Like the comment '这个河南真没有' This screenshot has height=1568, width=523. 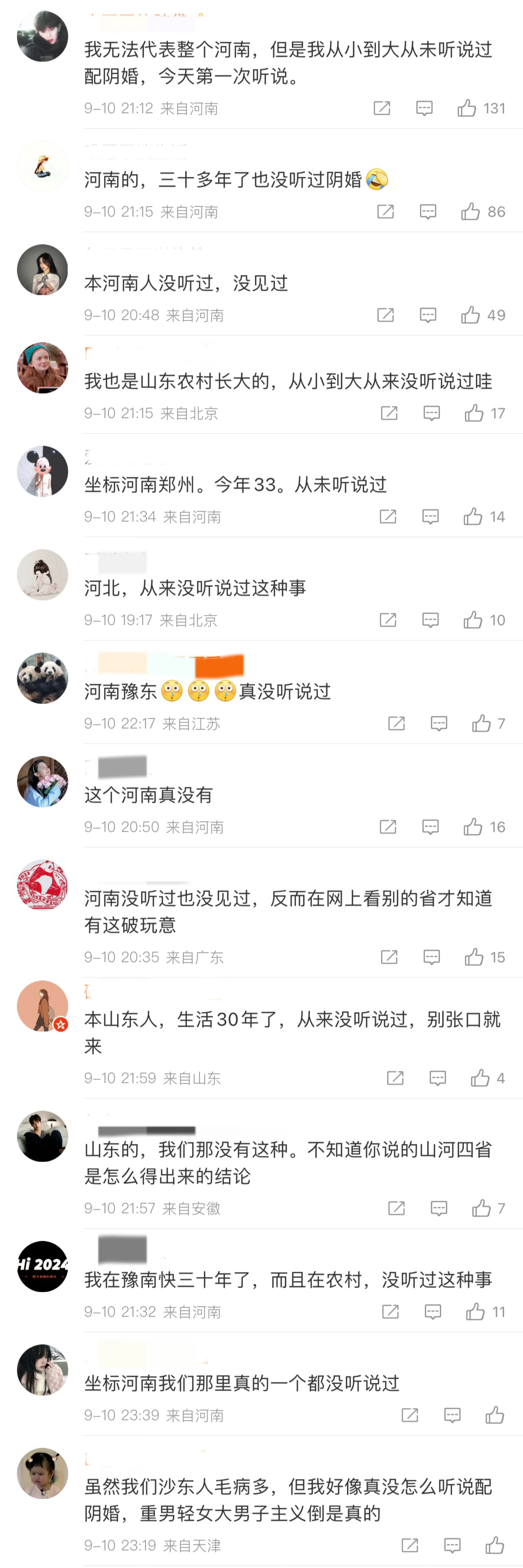pyautogui.click(x=473, y=827)
